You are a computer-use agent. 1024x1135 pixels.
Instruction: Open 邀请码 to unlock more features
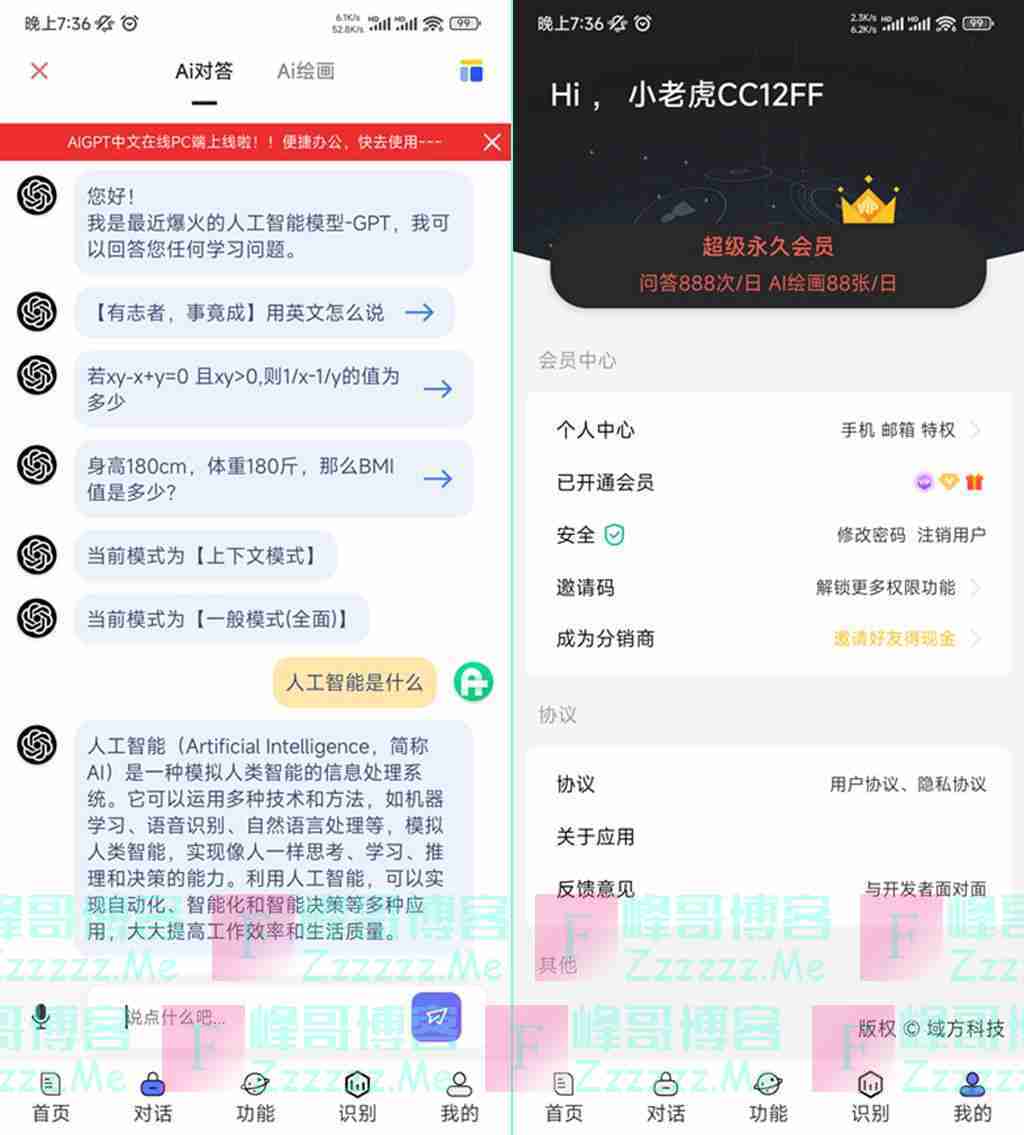pos(768,587)
